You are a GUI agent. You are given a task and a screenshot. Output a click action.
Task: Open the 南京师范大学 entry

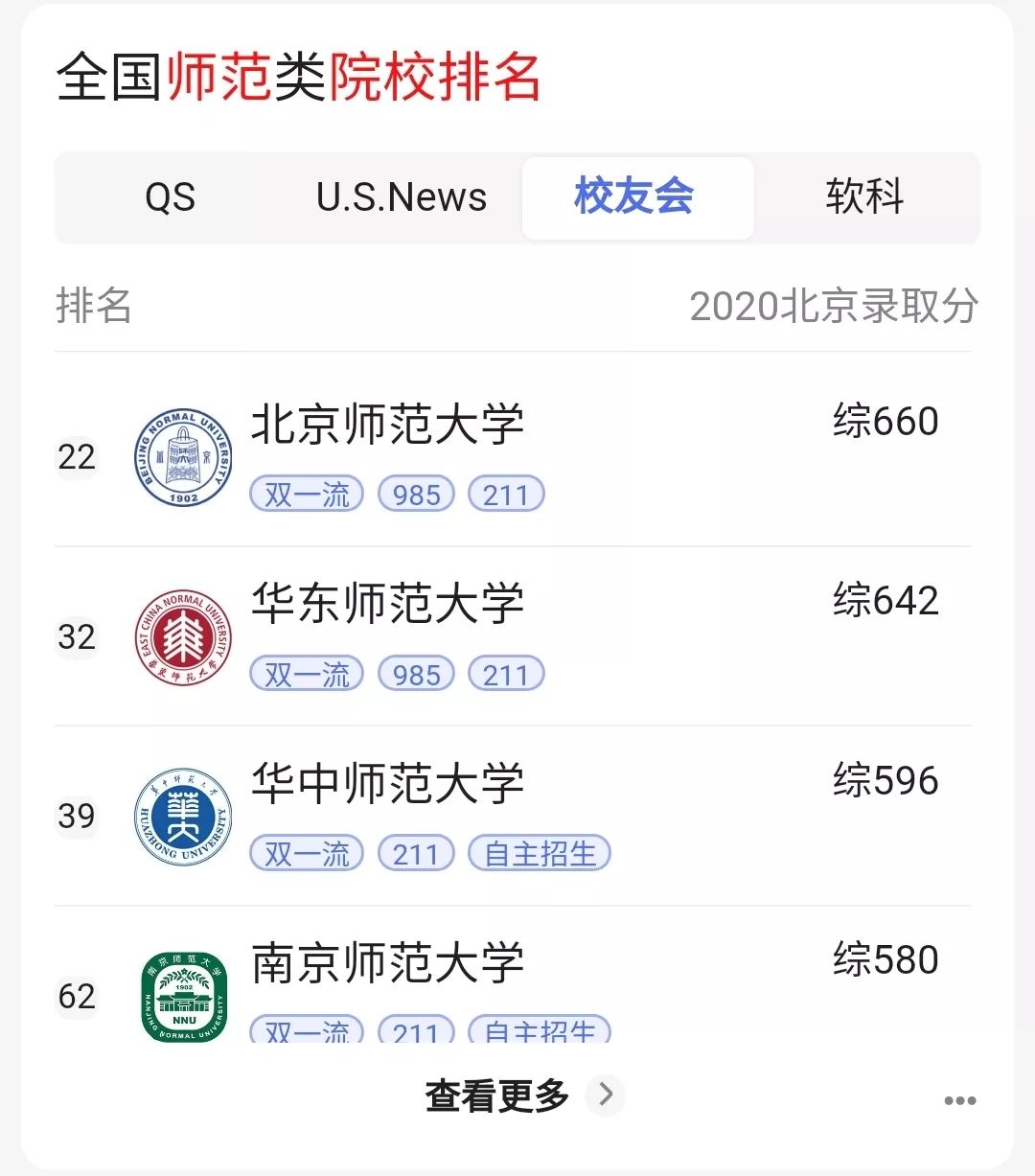[x=387, y=962]
